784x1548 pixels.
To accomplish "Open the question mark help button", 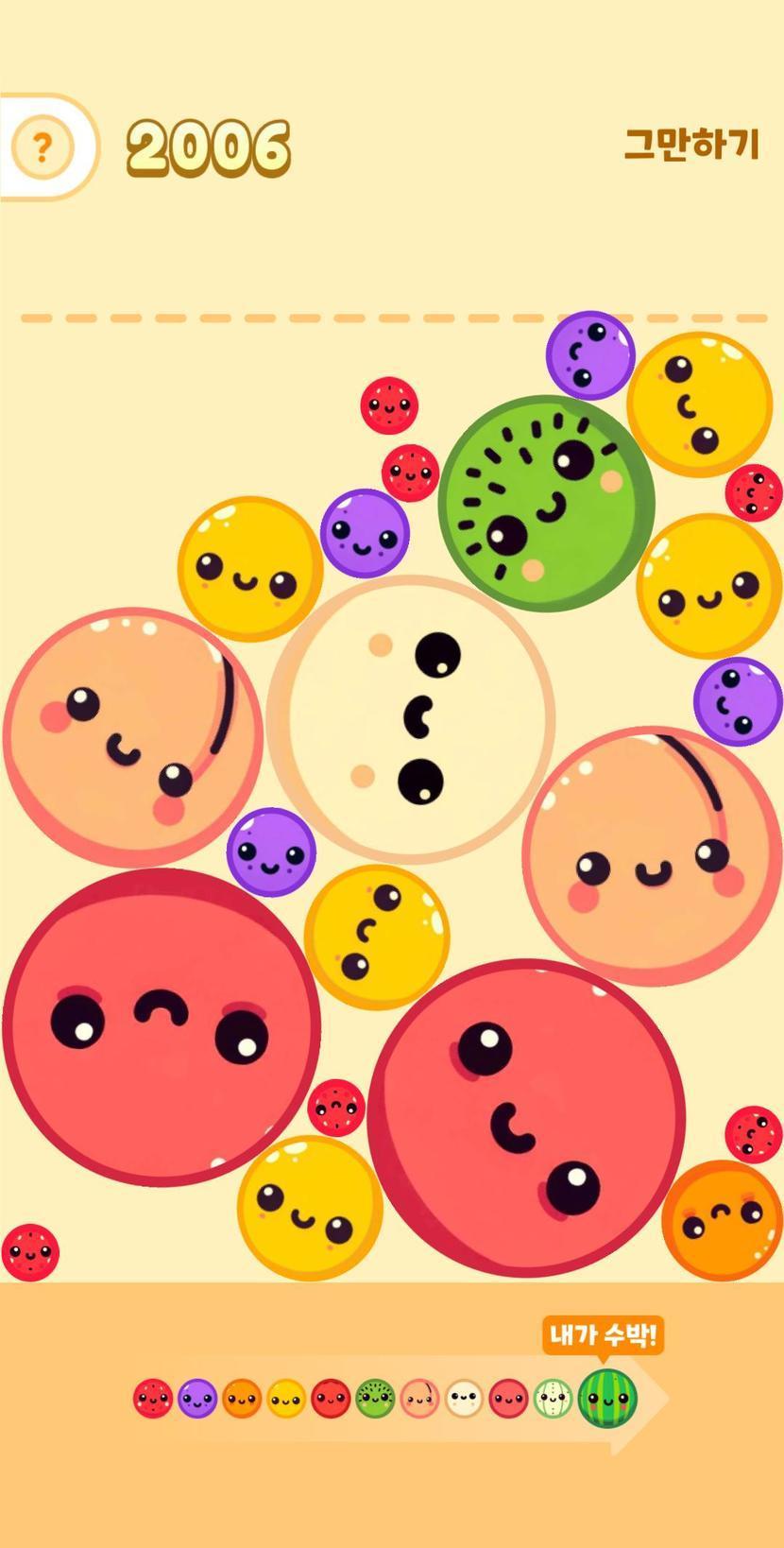I will pos(42,146).
